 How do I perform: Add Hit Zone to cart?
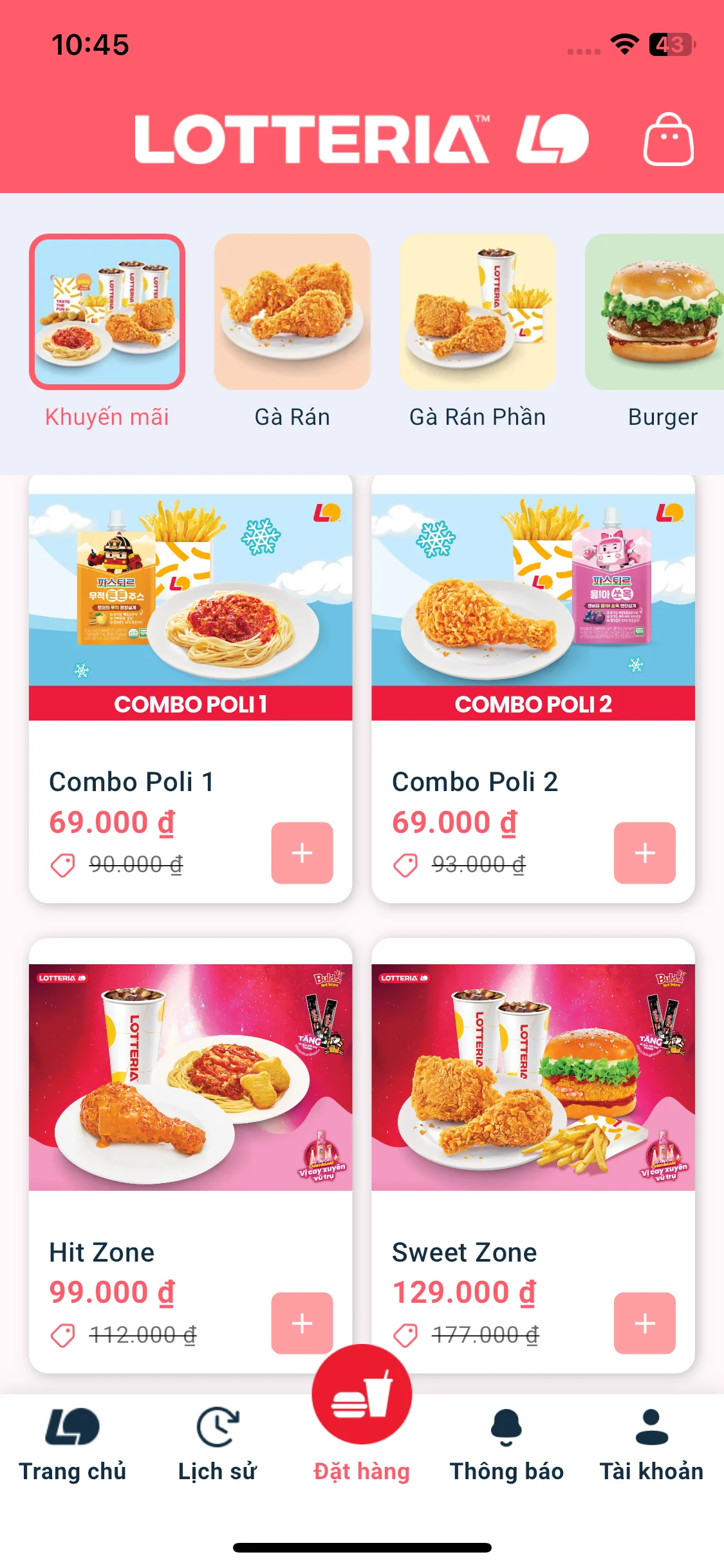[302, 1323]
